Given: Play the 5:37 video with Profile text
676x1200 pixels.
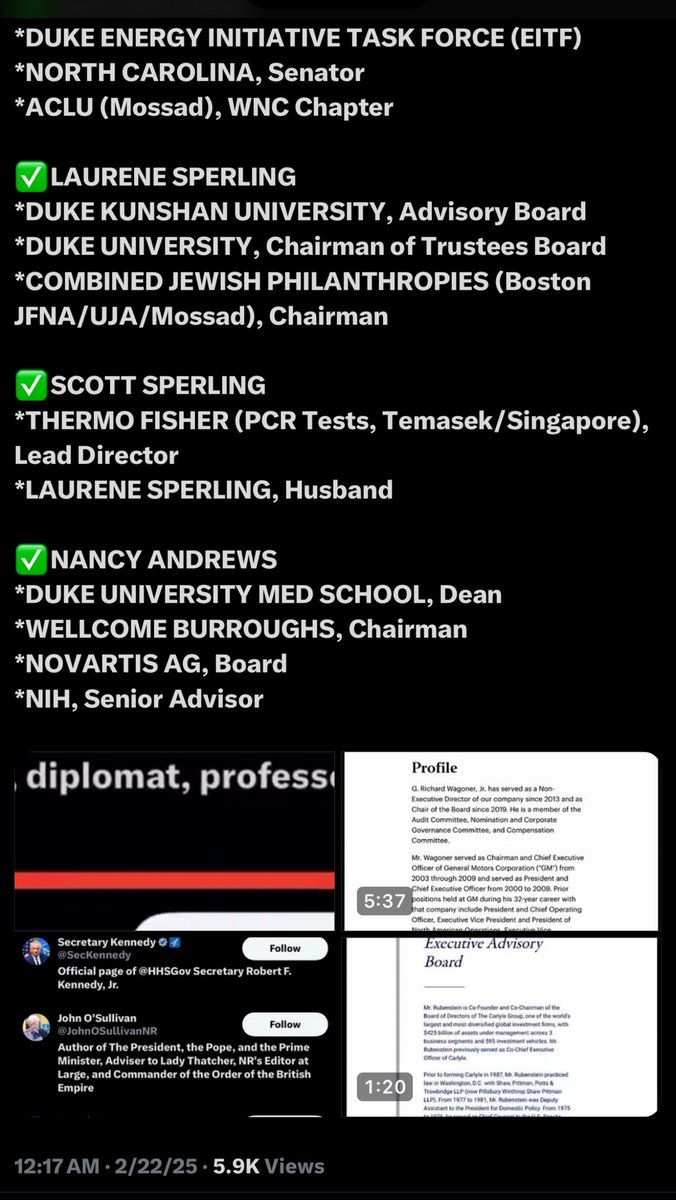Looking at the screenshot, I should (501, 841).
